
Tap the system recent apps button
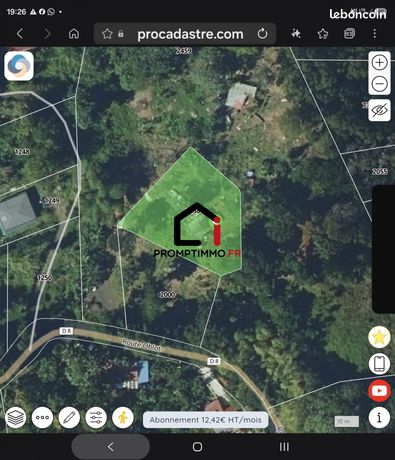coord(284,447)
